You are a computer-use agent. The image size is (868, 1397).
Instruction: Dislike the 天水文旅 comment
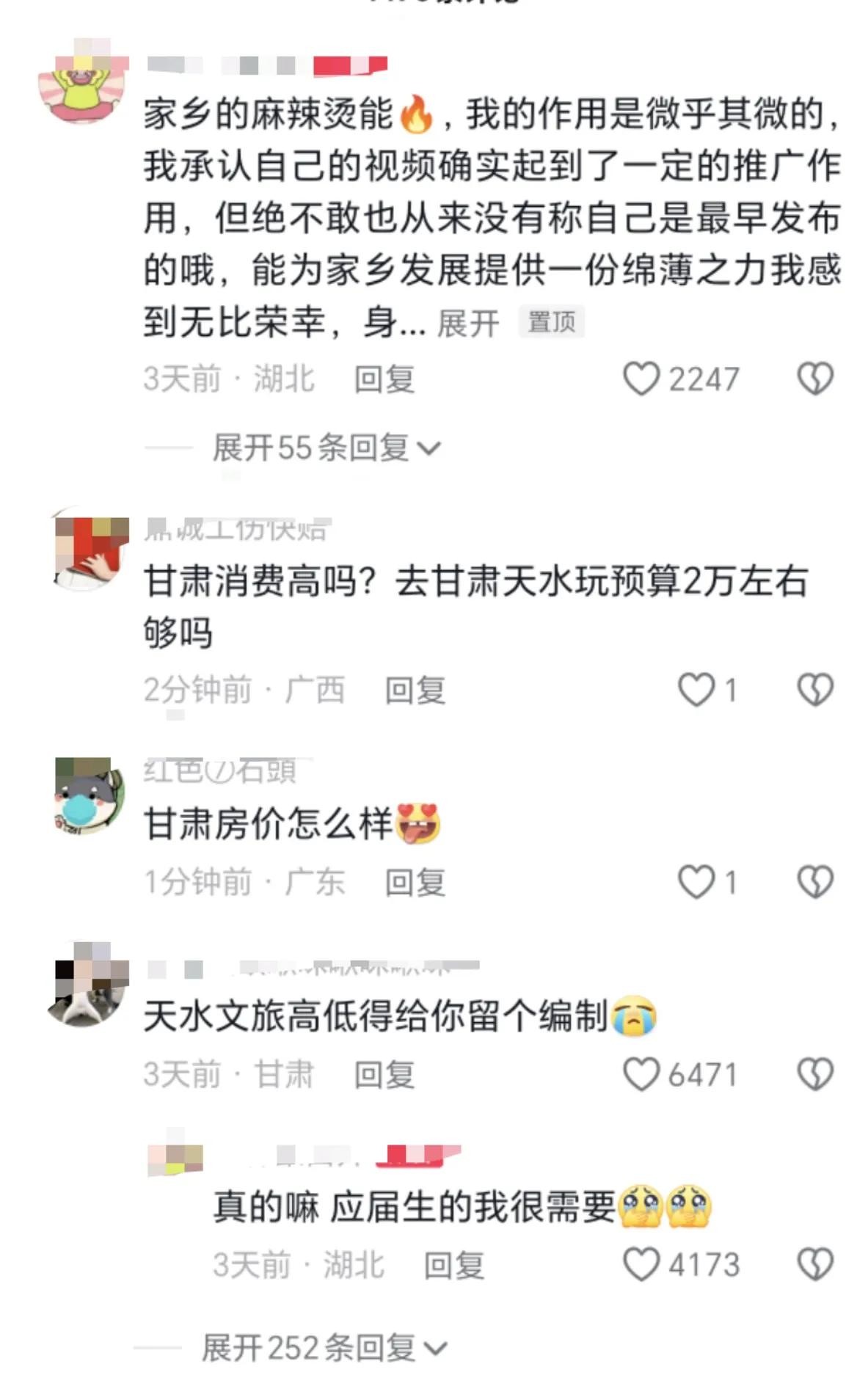pyautogui.click(x=815, y=1075)
